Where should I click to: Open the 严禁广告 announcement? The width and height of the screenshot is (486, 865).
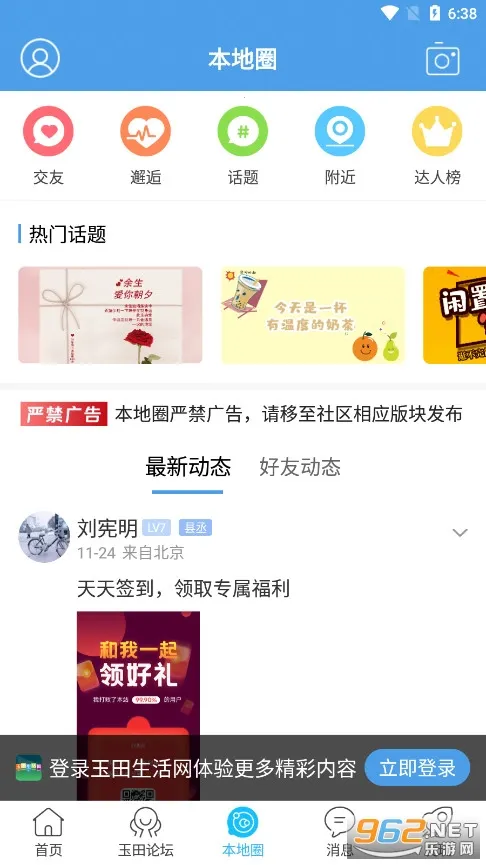click(x=242, y=414)
